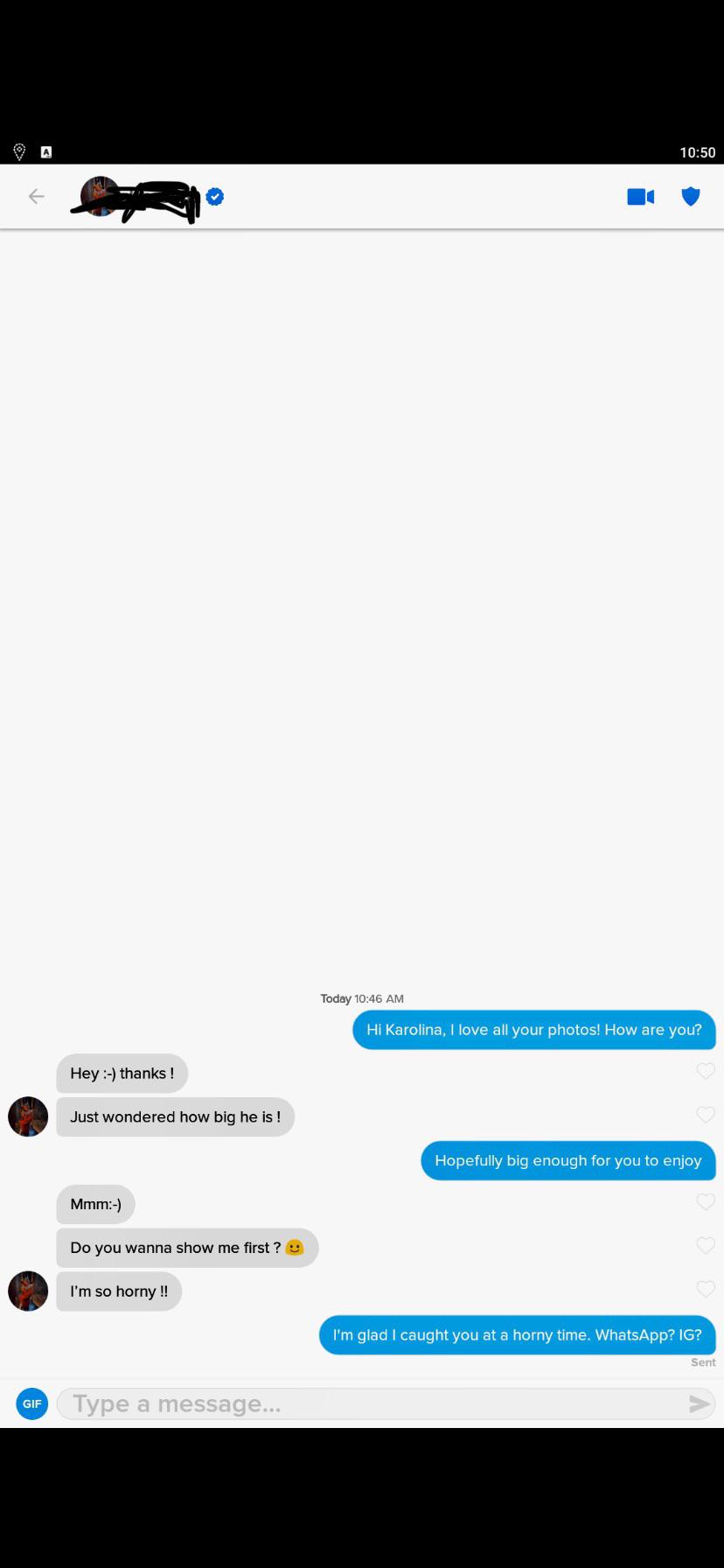Image resolution: width=724 pixels, height=1568 pixels.
Task: Like the 'Hey :-) thanks !' message
Action: [x=706, y=1070]
